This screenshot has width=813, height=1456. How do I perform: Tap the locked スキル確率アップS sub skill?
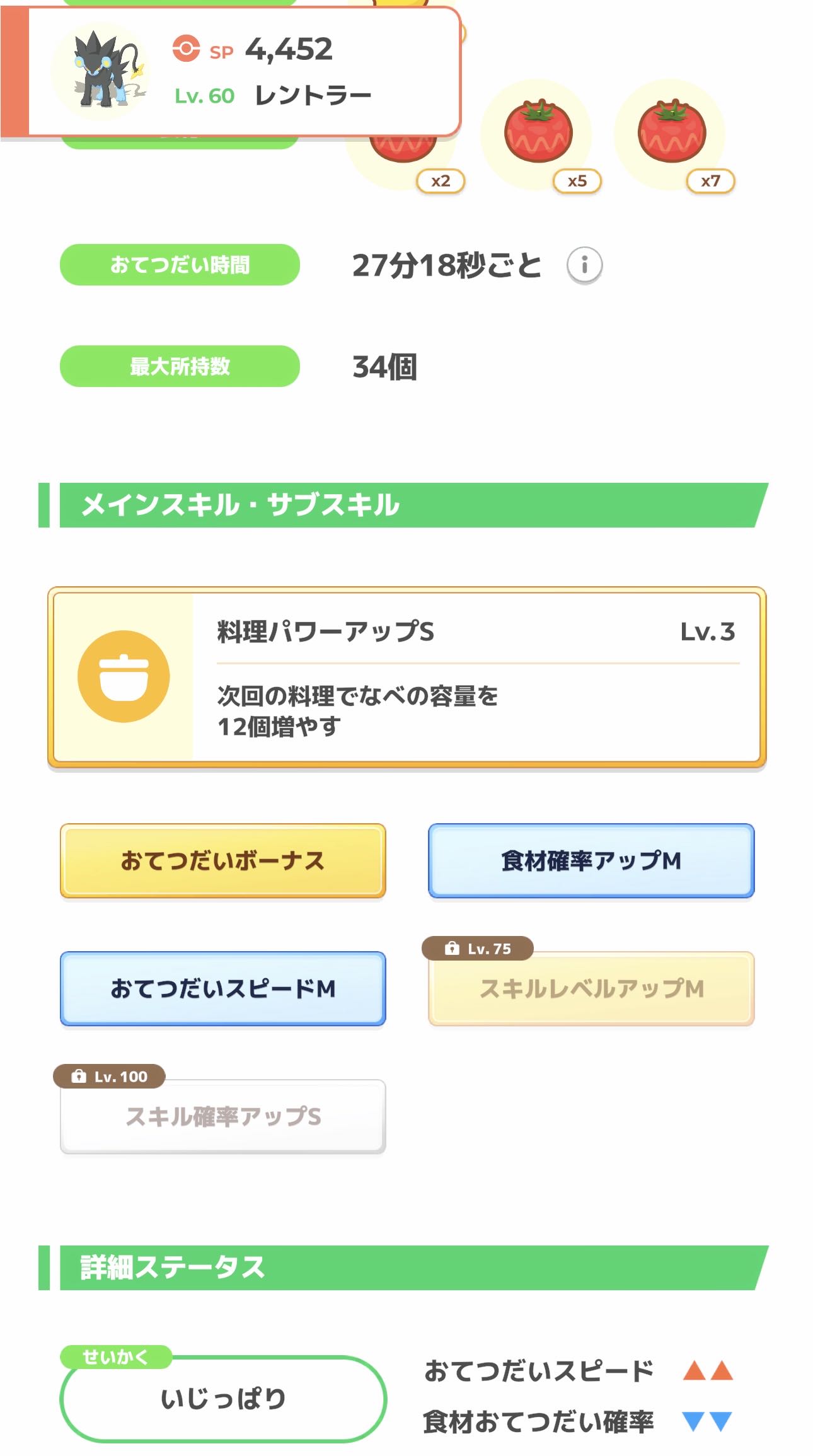coord(222,1116)
